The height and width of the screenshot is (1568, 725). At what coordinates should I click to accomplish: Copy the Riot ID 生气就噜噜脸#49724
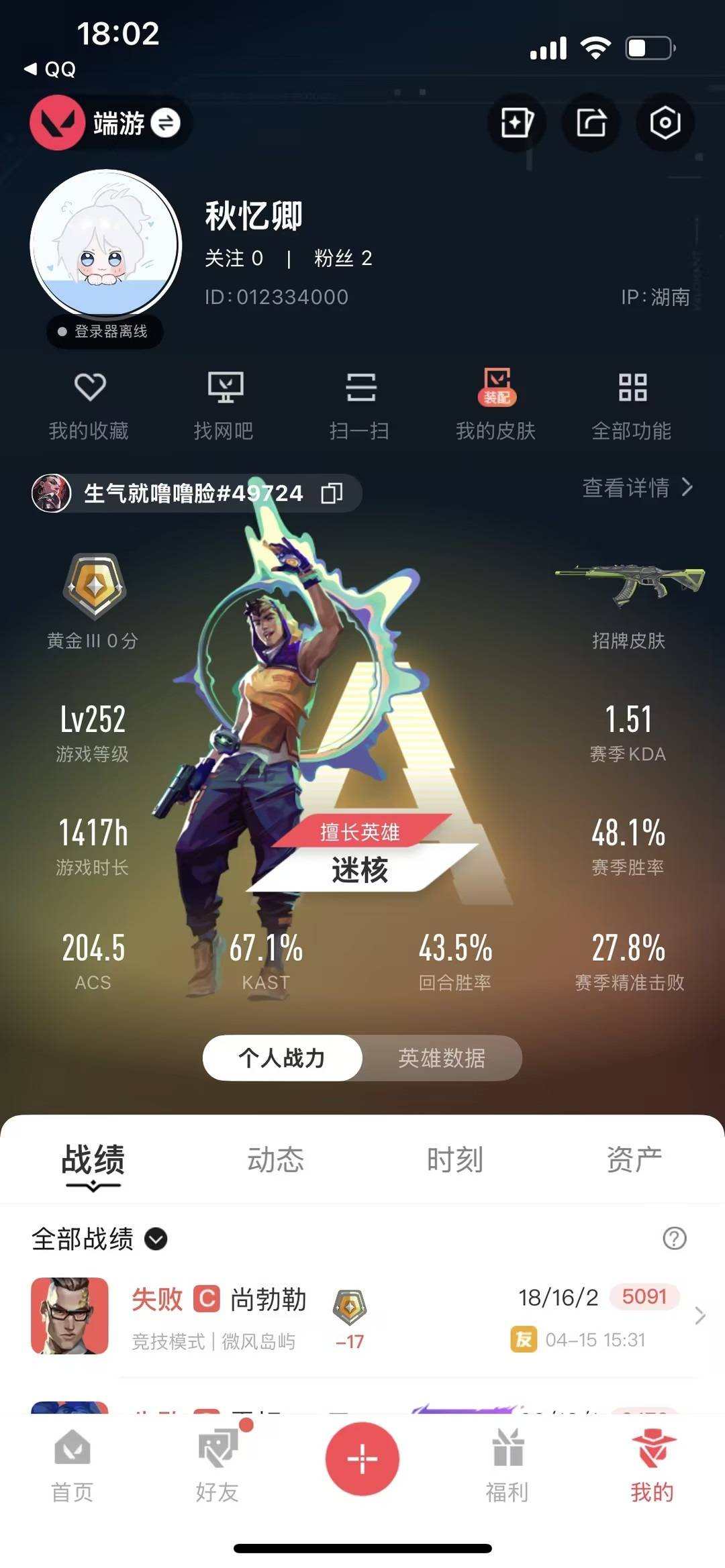point(332,492)
